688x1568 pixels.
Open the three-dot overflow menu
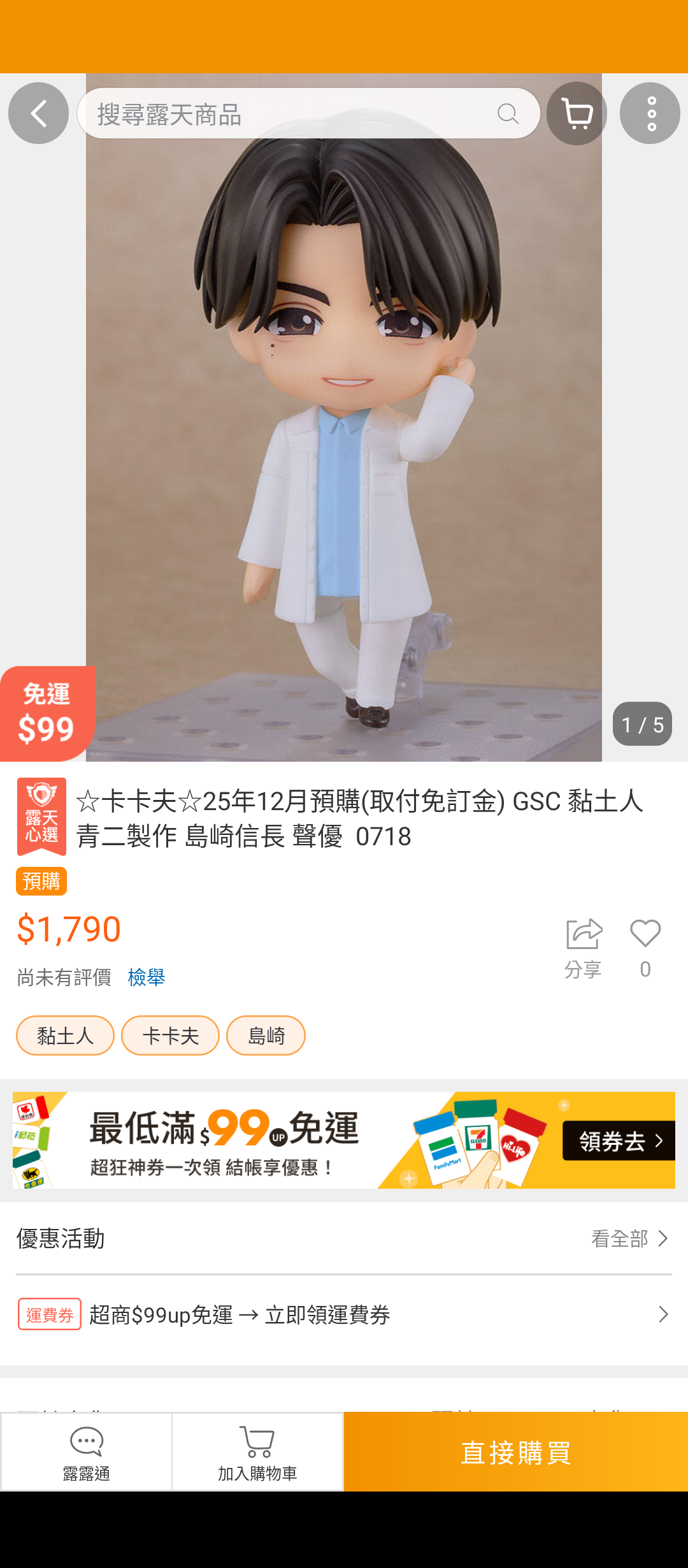pos(650,113)
